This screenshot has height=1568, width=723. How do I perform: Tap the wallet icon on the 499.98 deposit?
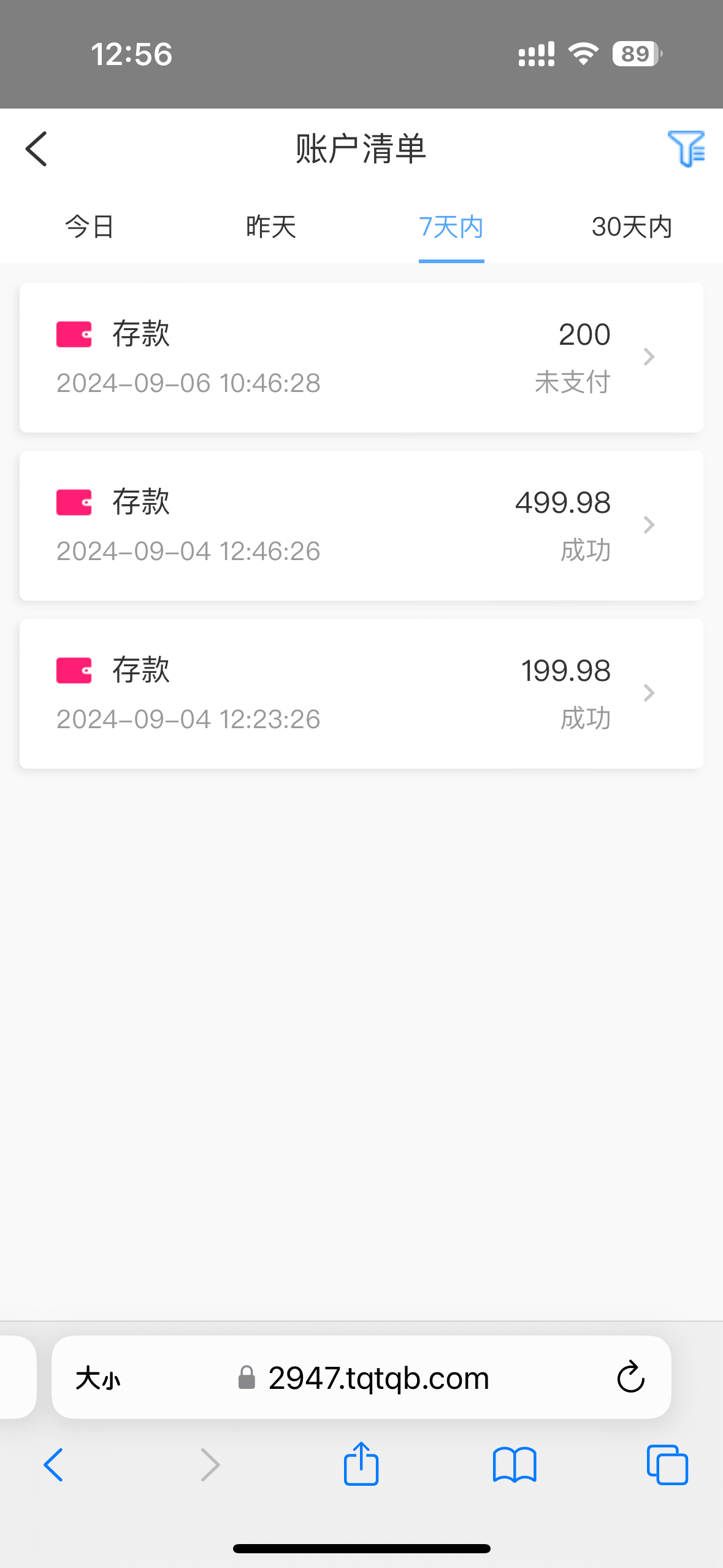tap(74, 502)
